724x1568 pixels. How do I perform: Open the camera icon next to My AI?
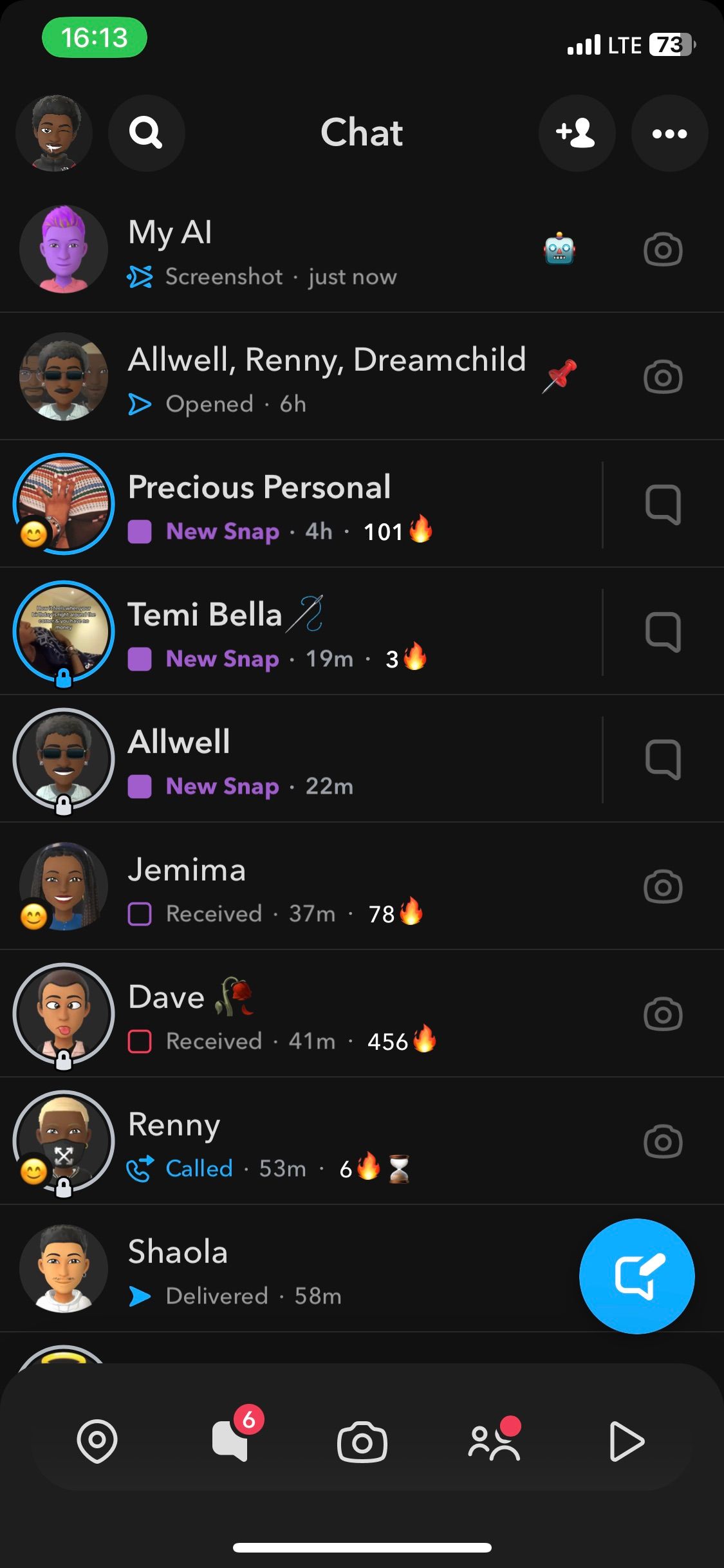[x=663, y=250]
